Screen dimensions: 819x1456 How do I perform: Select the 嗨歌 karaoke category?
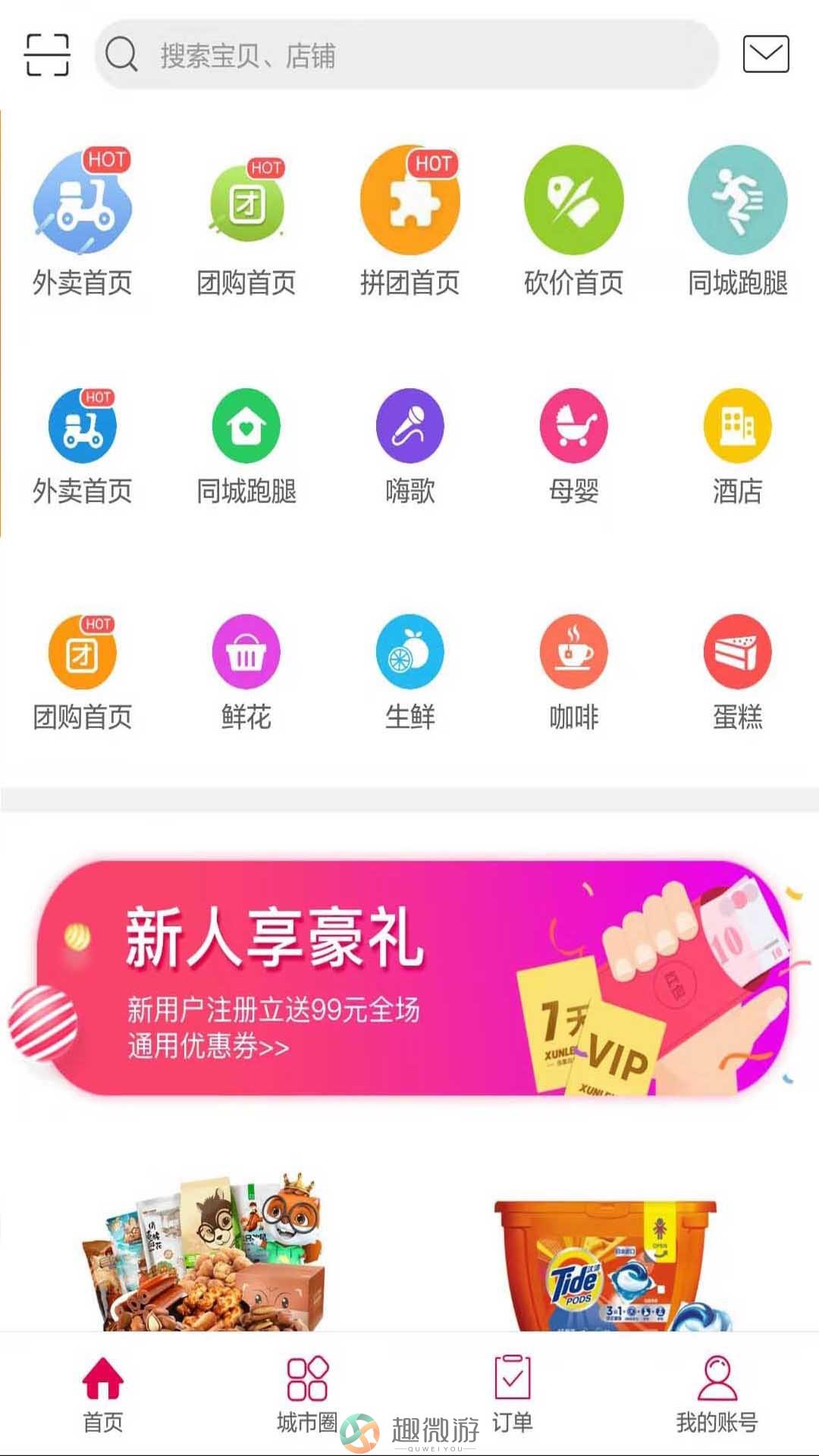(x=409, y=447)
